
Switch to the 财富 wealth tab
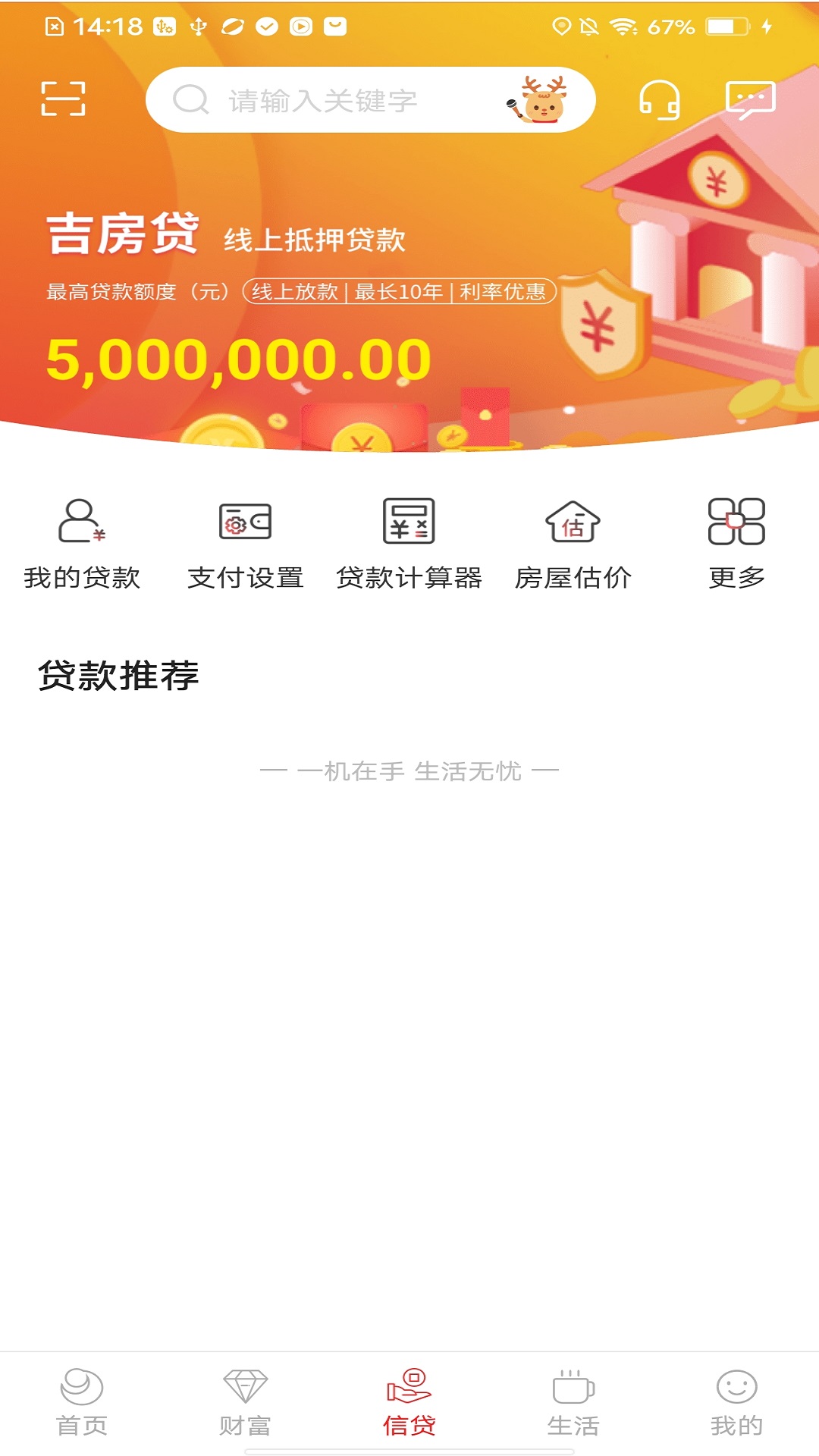tap(245, 1403)
